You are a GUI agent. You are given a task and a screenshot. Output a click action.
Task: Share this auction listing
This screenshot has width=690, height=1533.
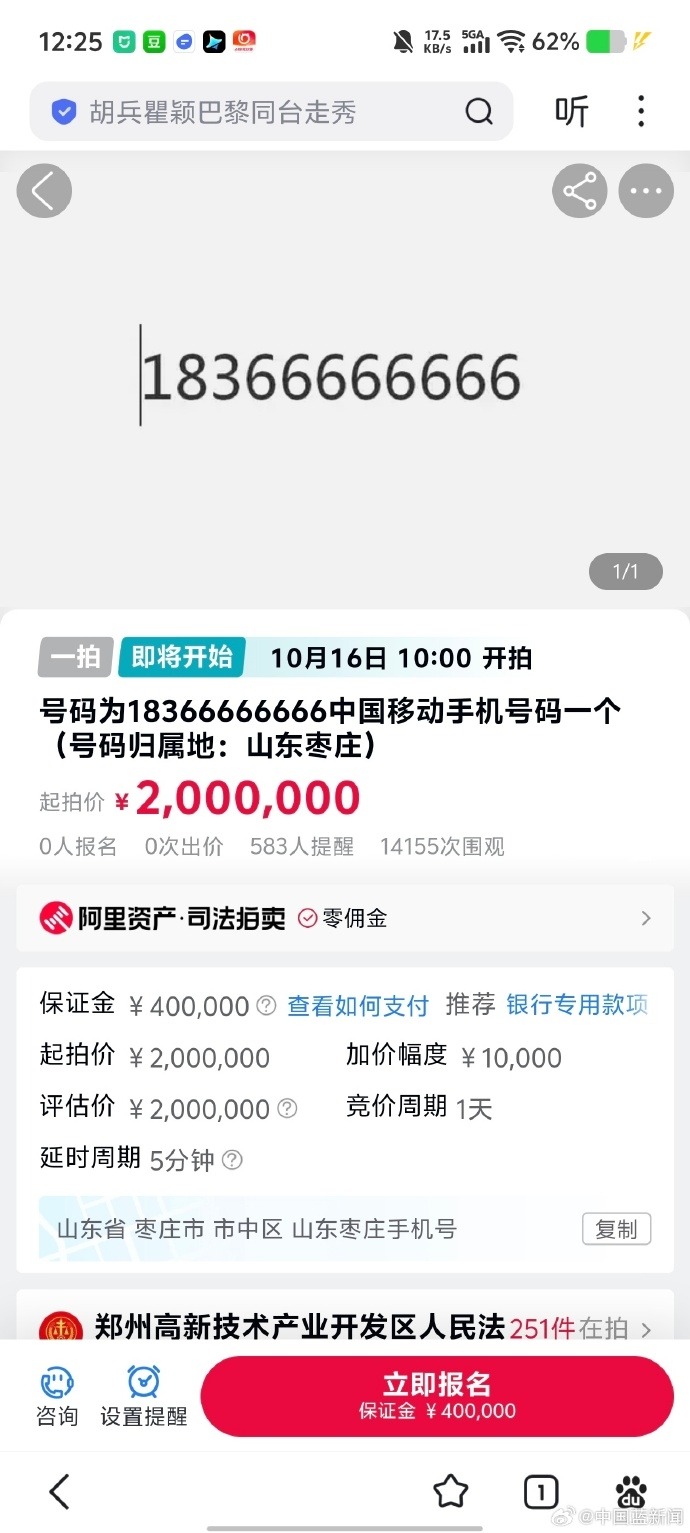tap(580, 191)
